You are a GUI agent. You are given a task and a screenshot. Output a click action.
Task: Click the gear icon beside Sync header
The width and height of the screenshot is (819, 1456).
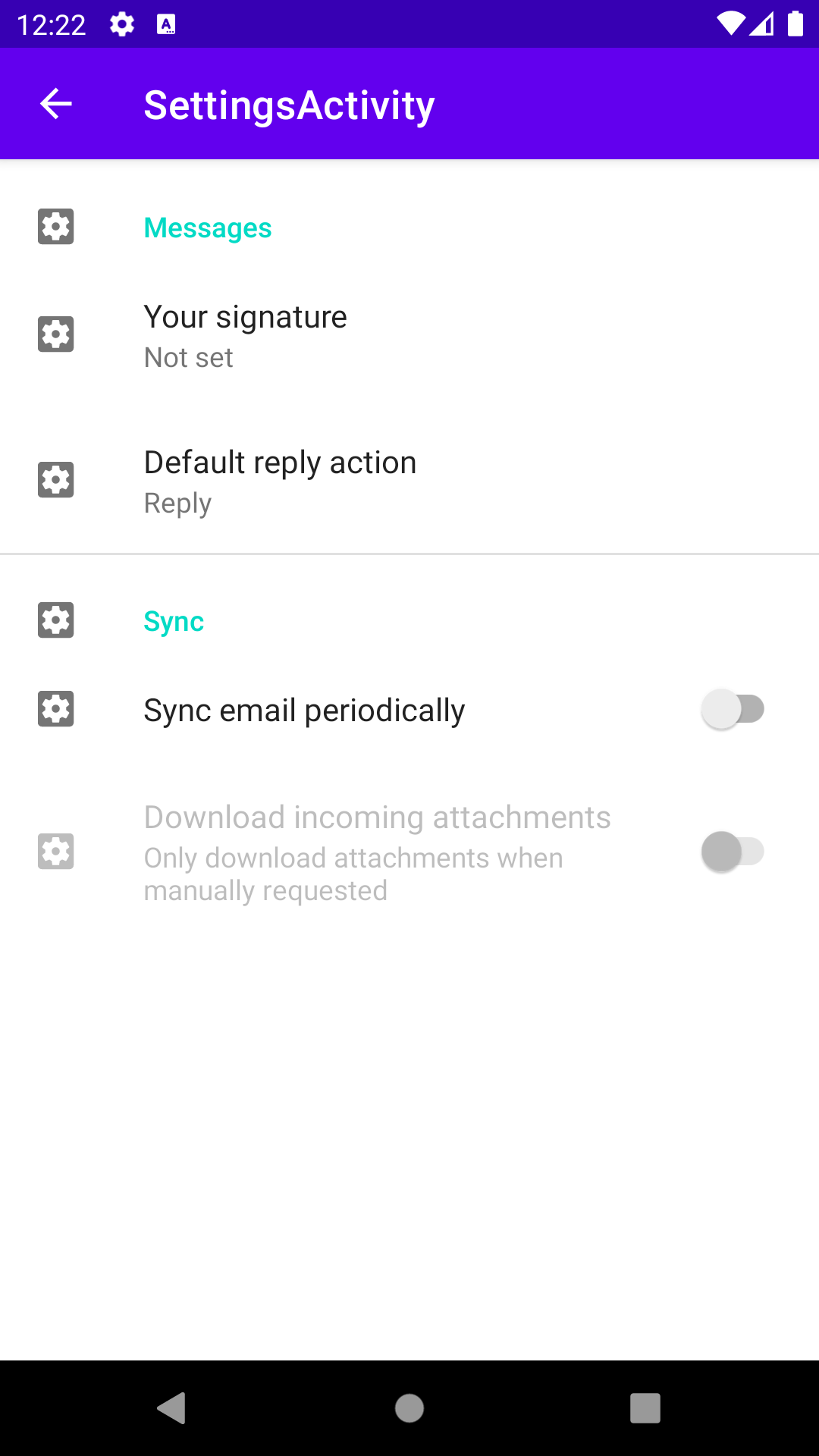click(x=55, y=620)
